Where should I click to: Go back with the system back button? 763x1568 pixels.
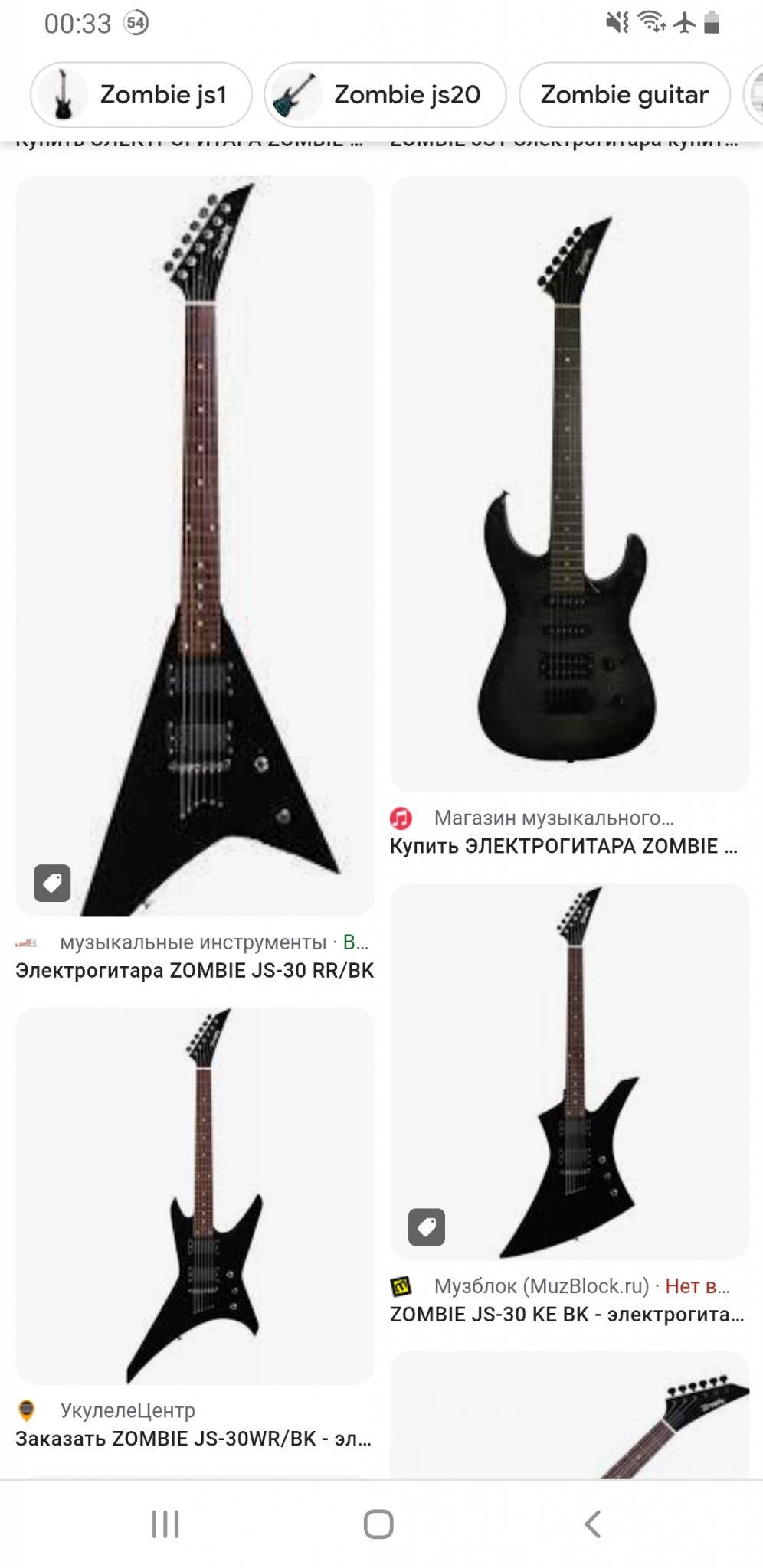[x=592, y=1524]
